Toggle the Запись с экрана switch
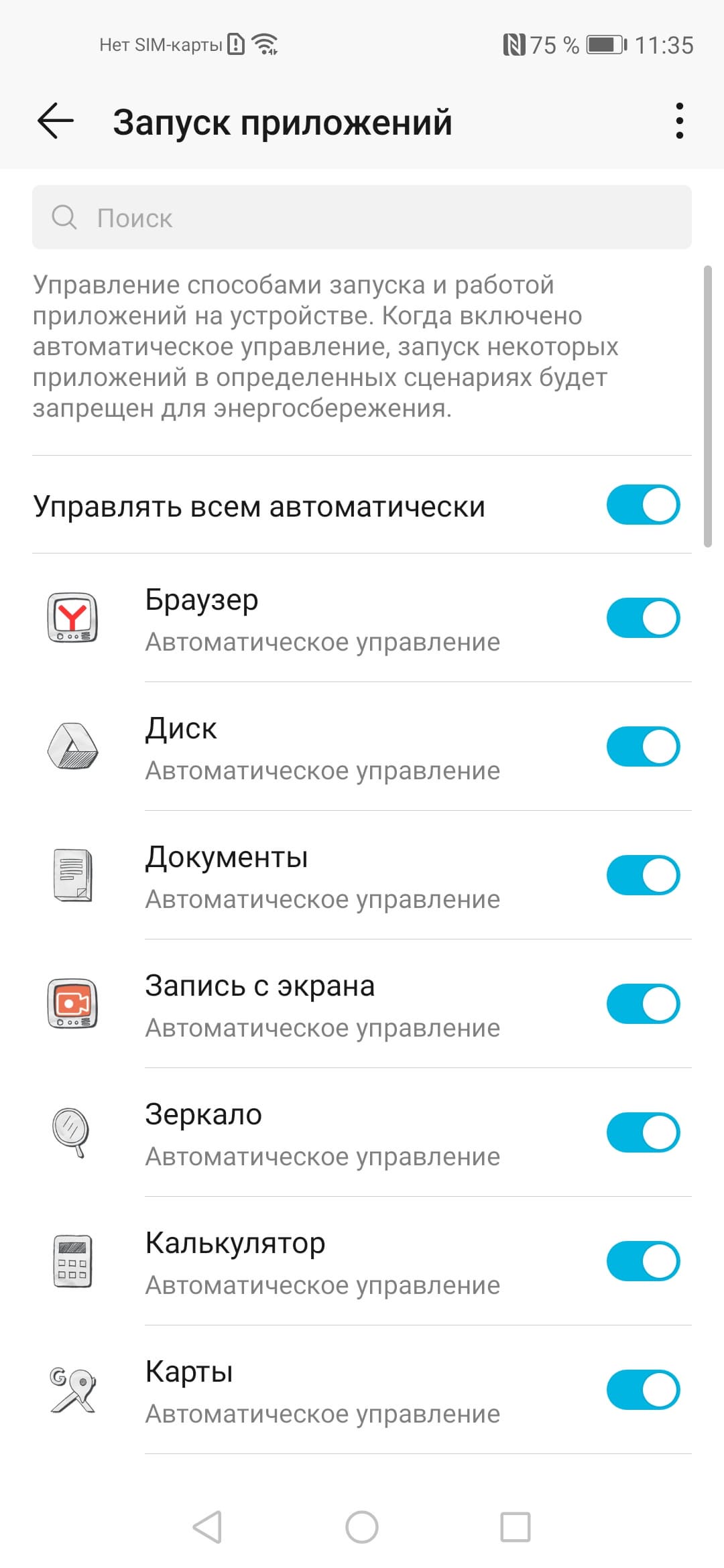The width and height of the screenshot is (724, 1568). 643,1004
